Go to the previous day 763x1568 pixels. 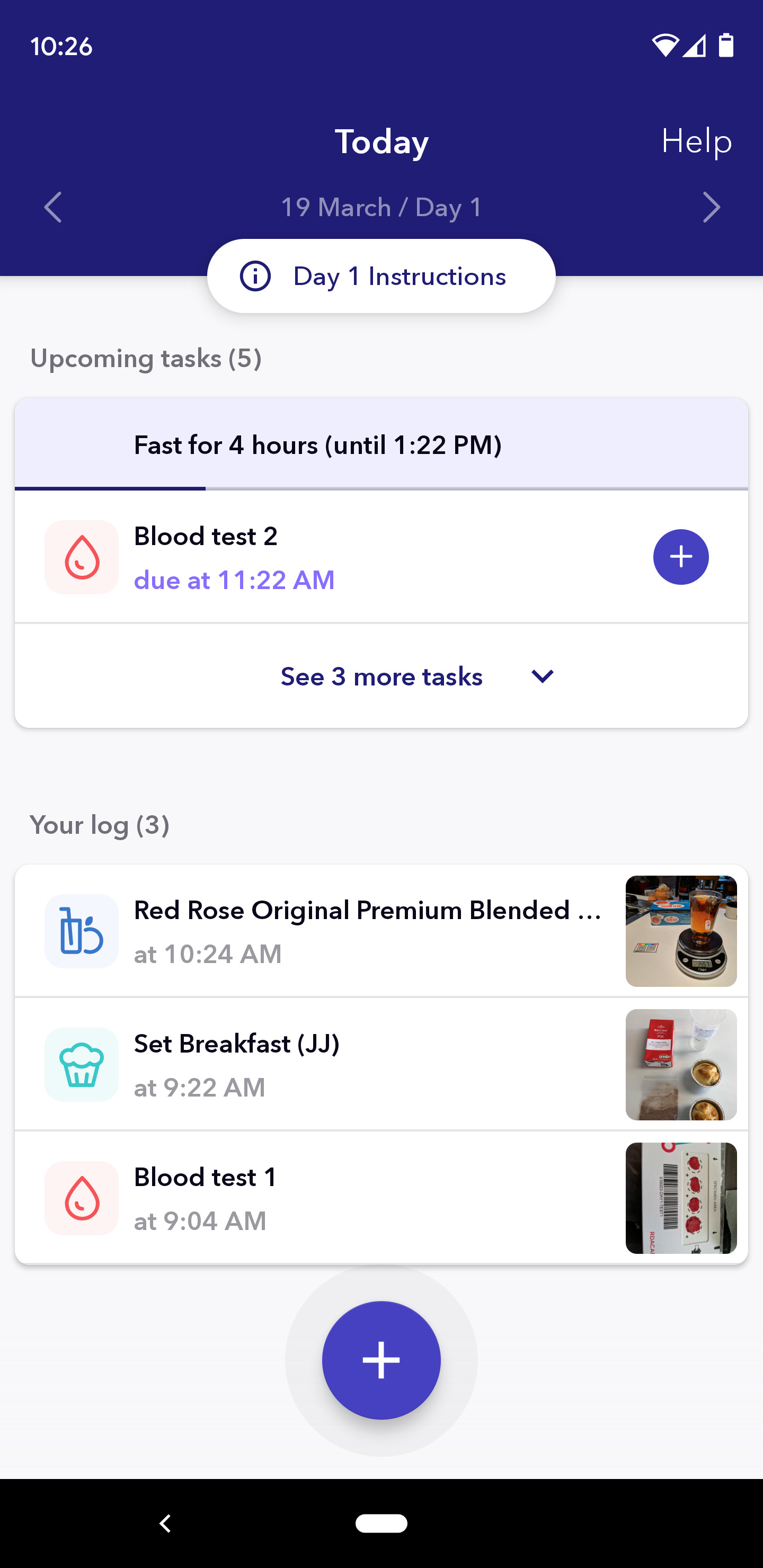tap(53, 208)
